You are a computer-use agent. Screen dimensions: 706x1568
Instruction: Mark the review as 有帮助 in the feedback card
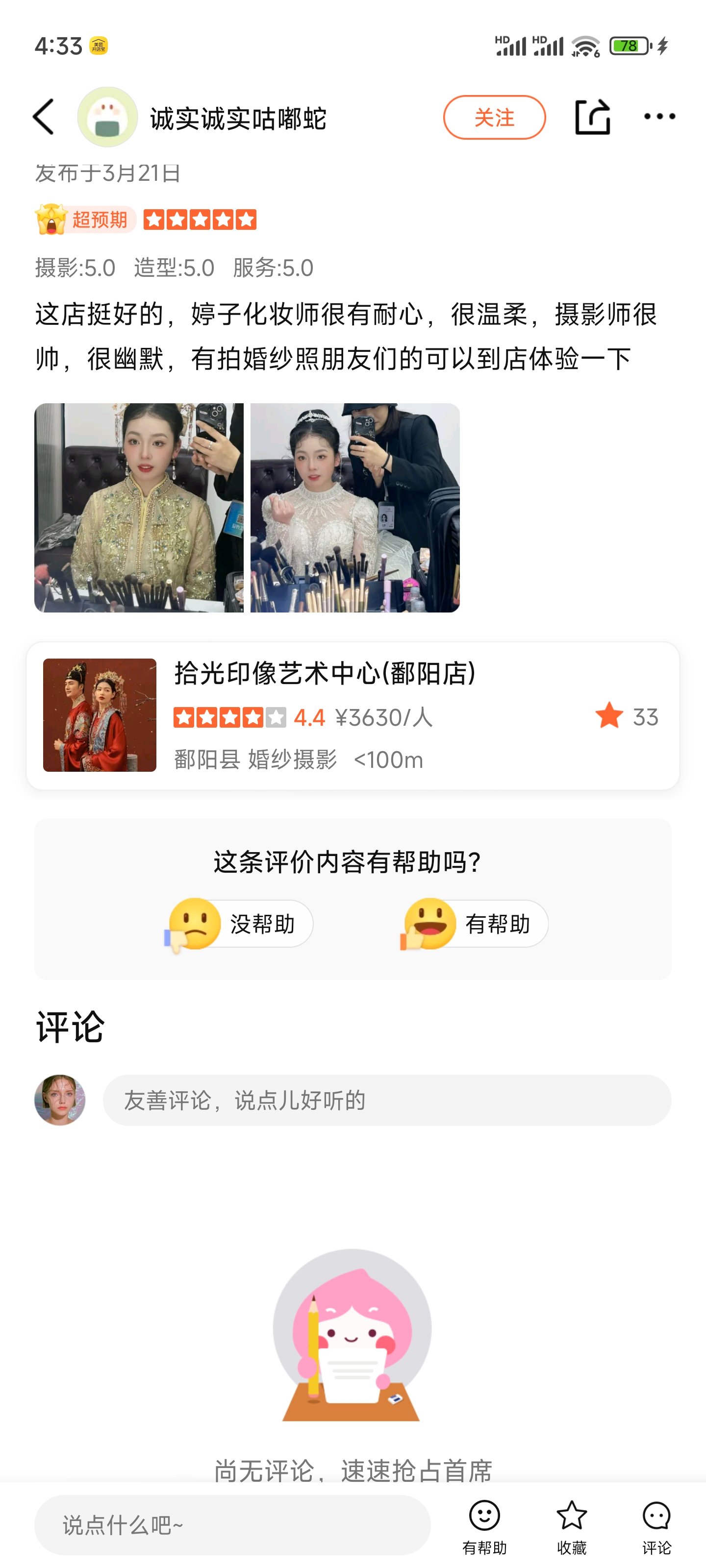pos(475,923)
